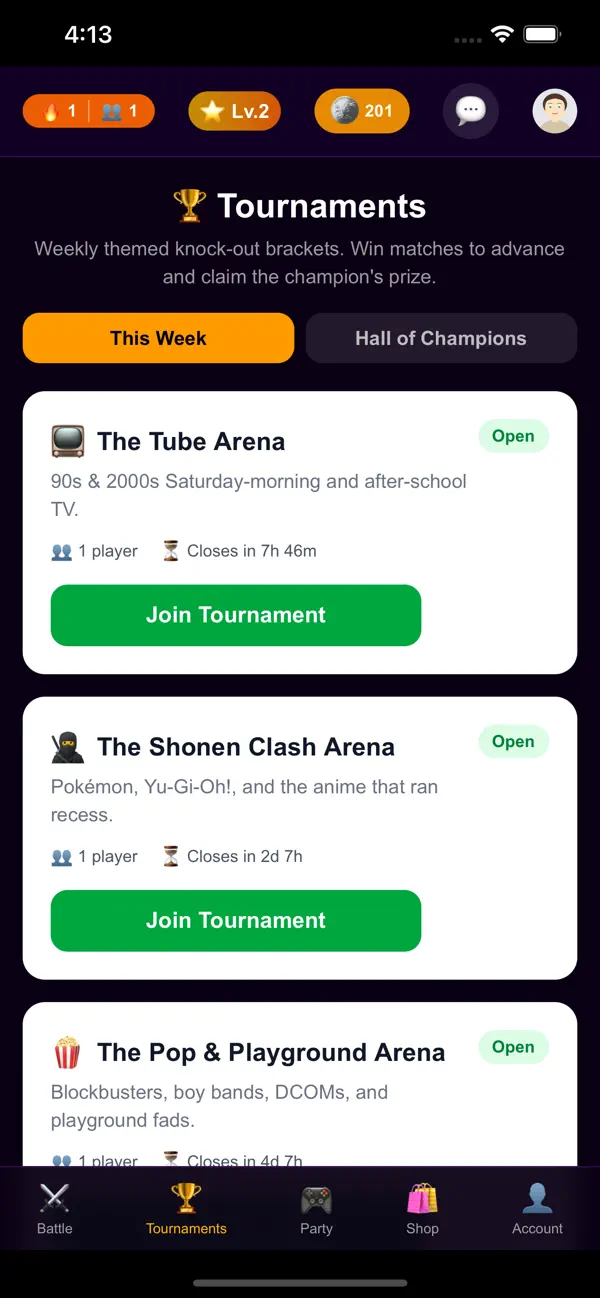Viewport: 600px width, 1298px height.
Task: Select the Tournaments tab in bottom bar
Action: pos(186,1208)
